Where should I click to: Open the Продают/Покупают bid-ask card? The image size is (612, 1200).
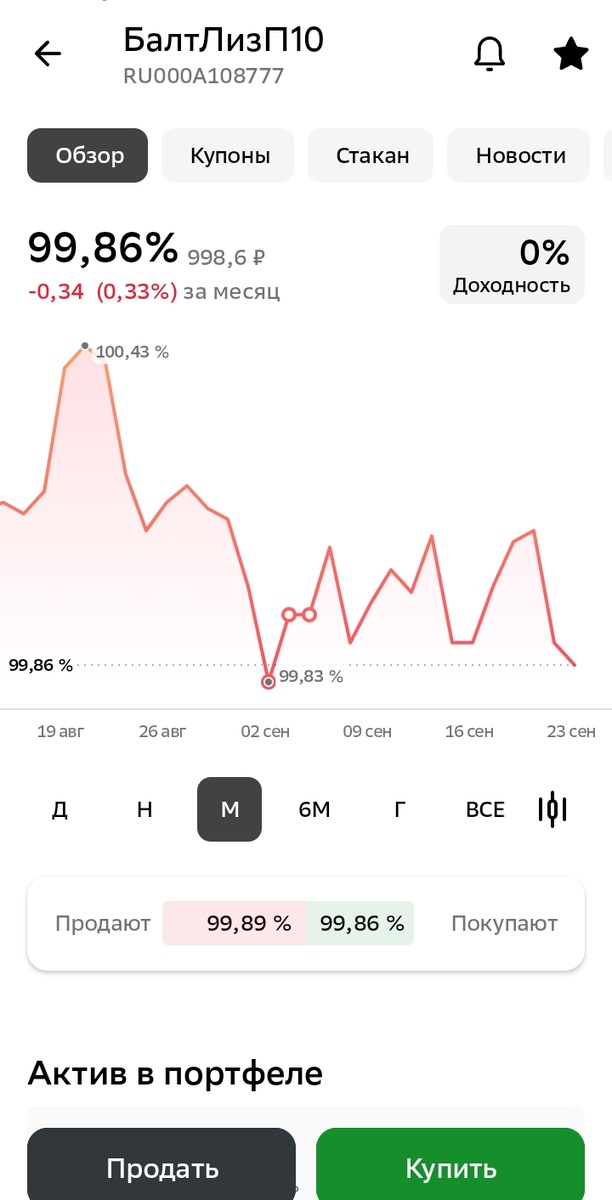pos(306,923)
